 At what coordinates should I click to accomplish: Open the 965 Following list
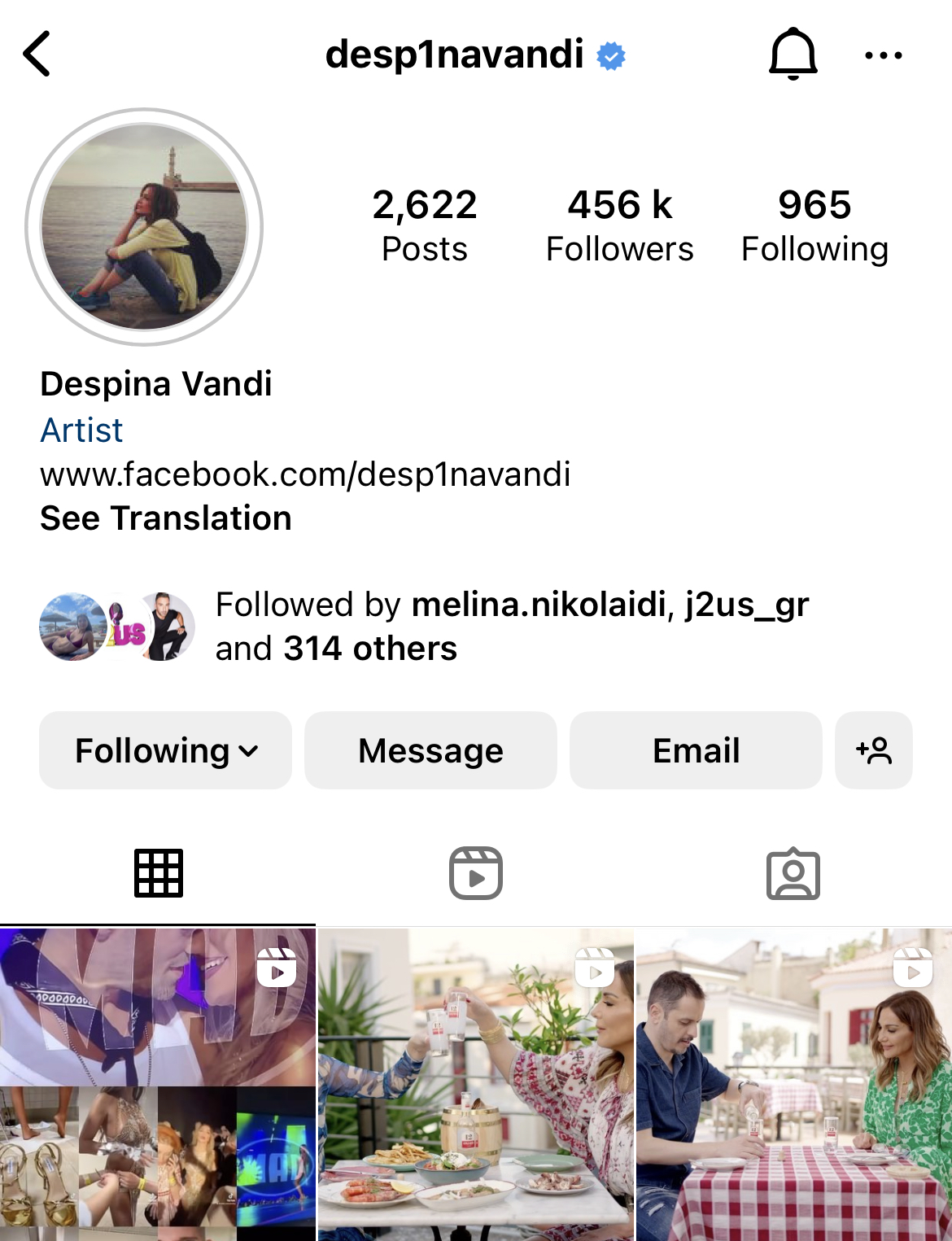pos(814,225)
